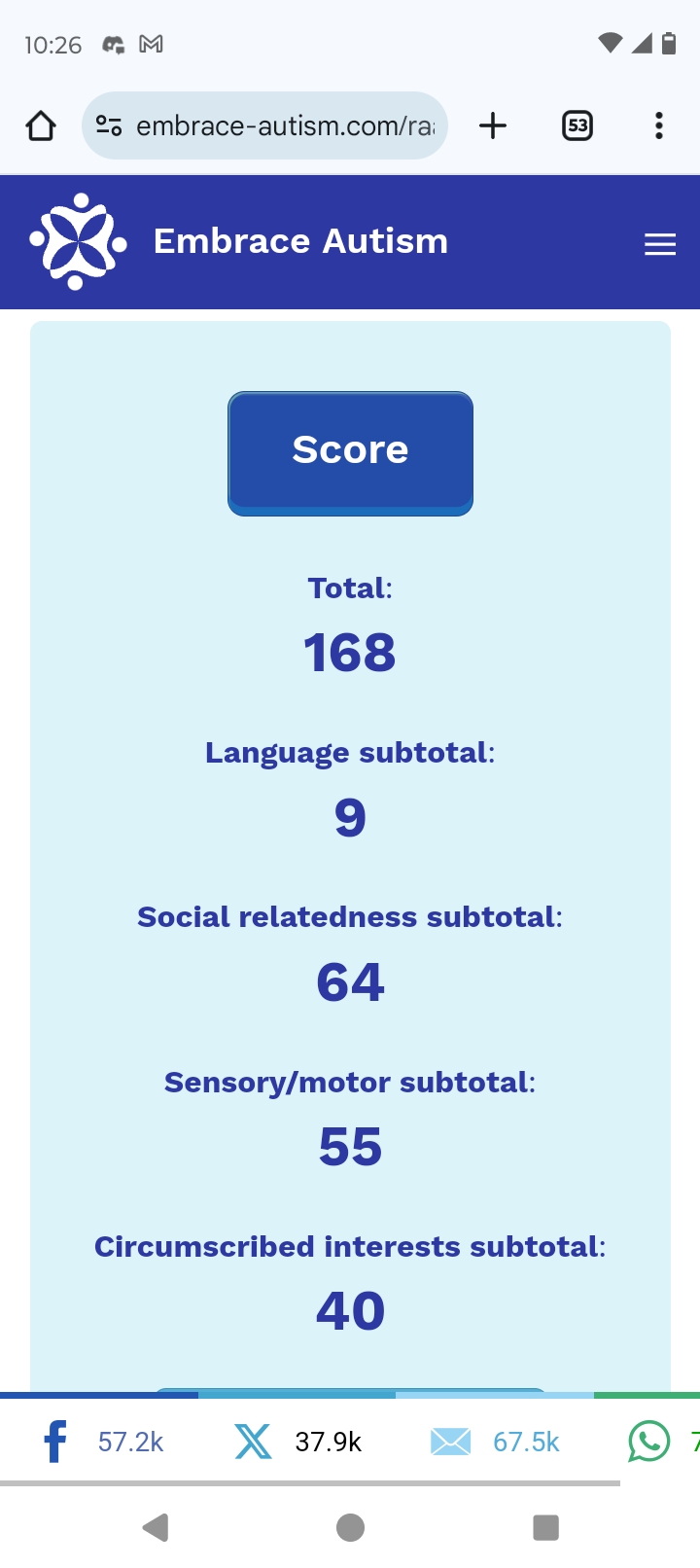The image size is (700, 1568).
Task: Open recent apps from the navigation bar
Action: (545, 1527)
